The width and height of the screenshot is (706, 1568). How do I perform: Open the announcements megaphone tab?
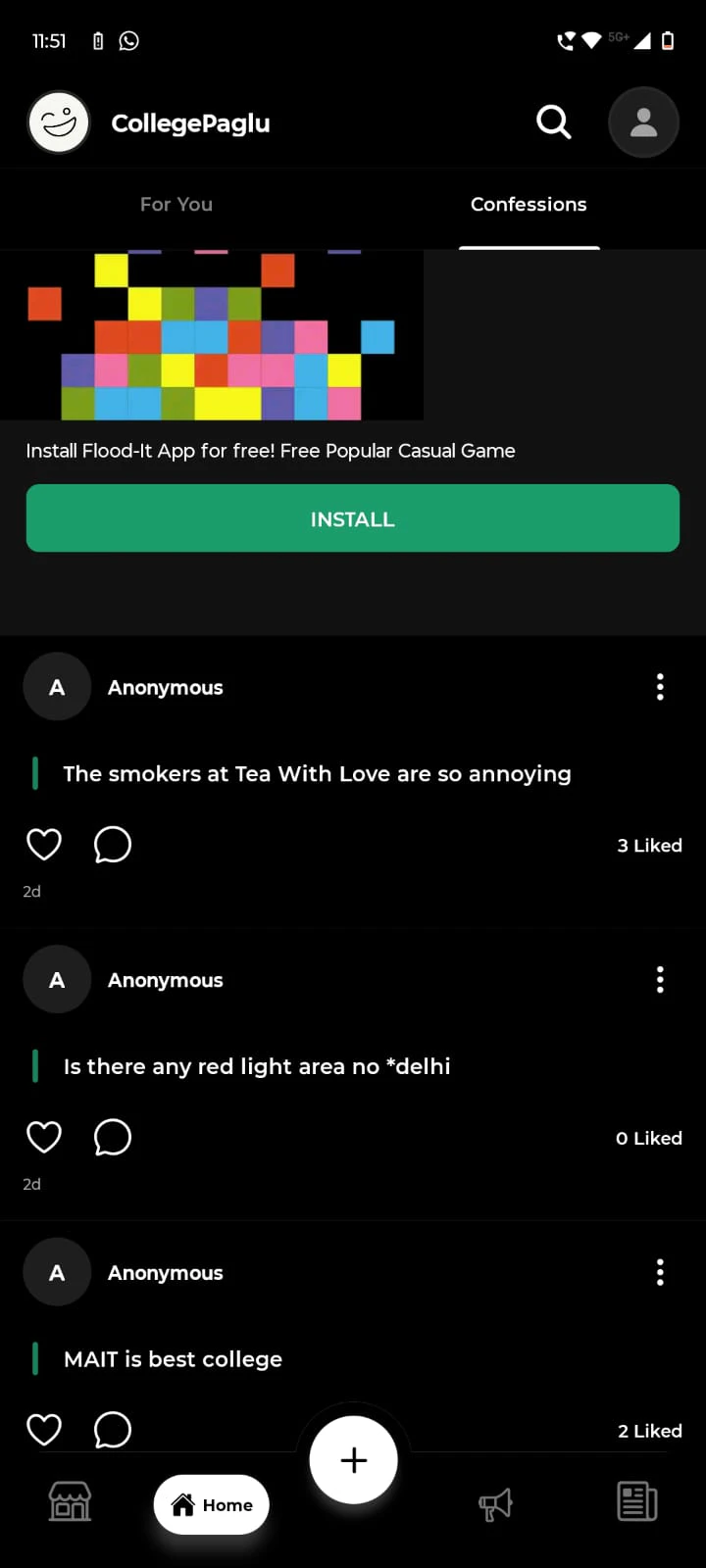point(495,1504)
